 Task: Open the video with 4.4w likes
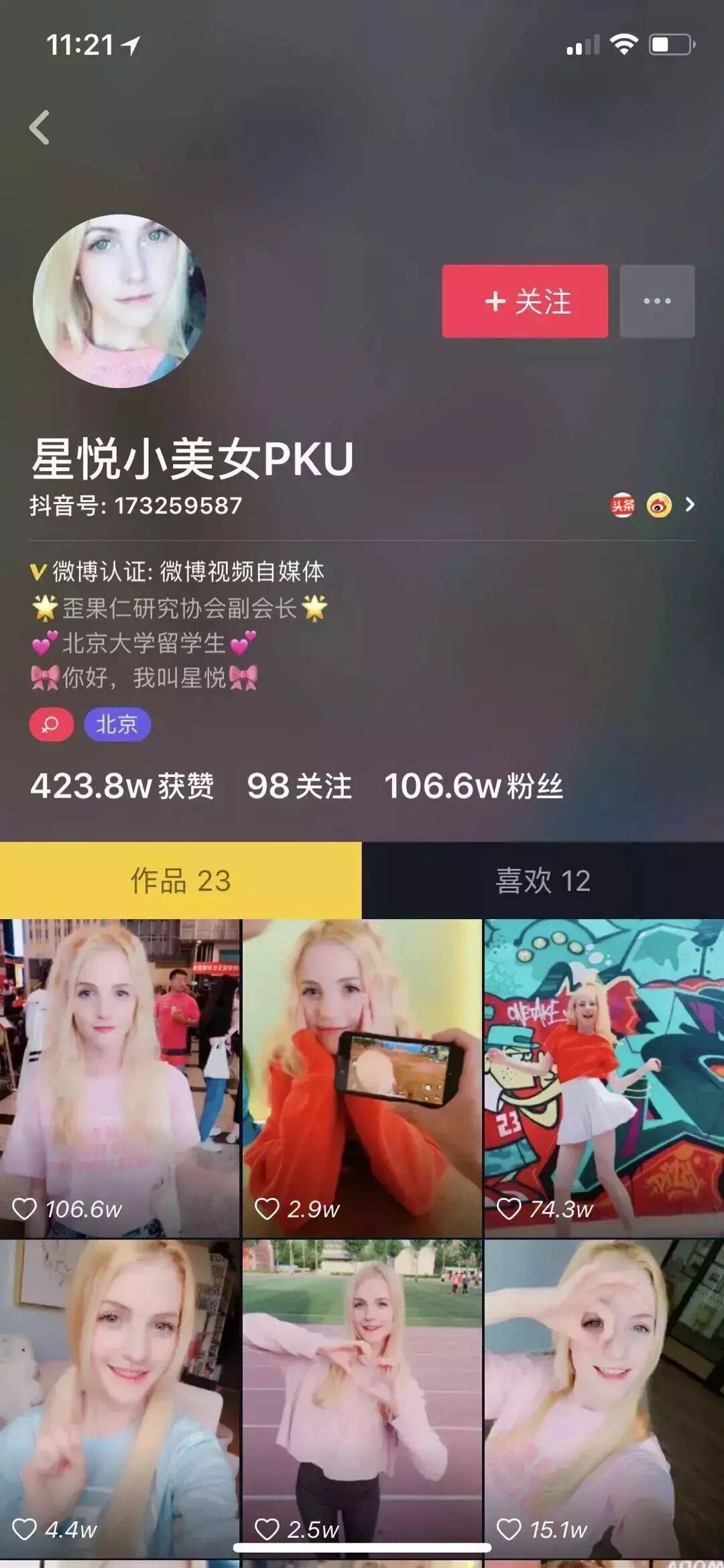pos(119,1398)
